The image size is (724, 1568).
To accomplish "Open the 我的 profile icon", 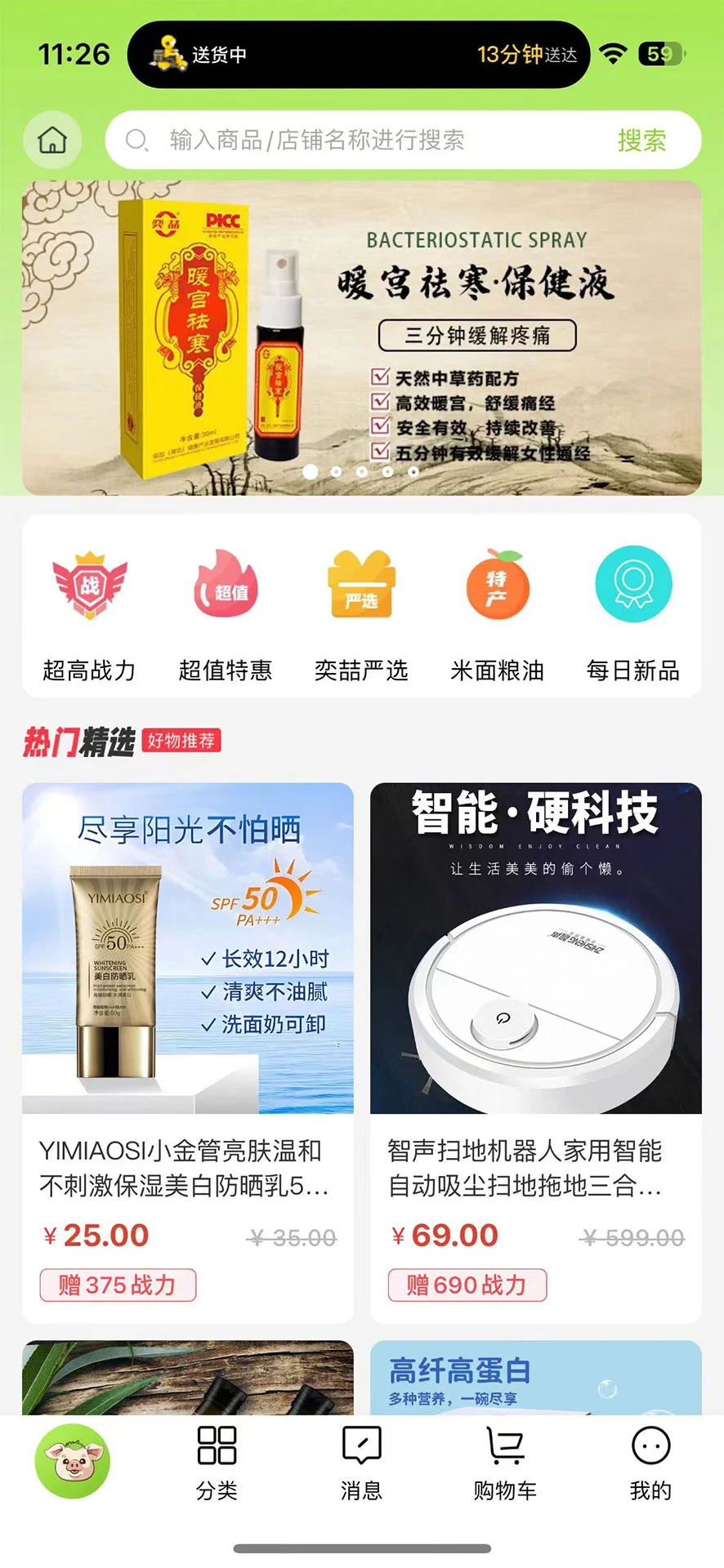I will 649,1450.
